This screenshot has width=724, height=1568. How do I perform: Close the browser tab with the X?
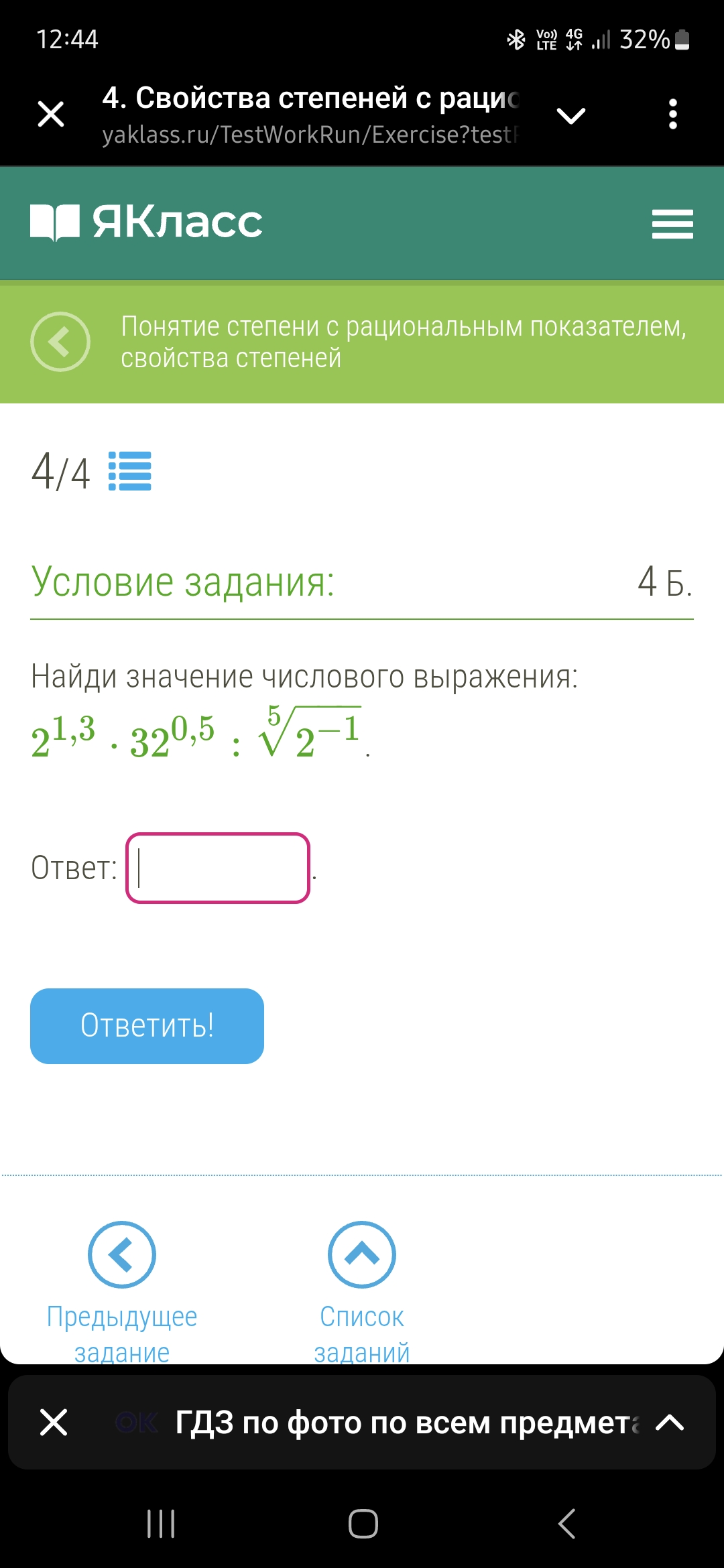tap(51, 114)
